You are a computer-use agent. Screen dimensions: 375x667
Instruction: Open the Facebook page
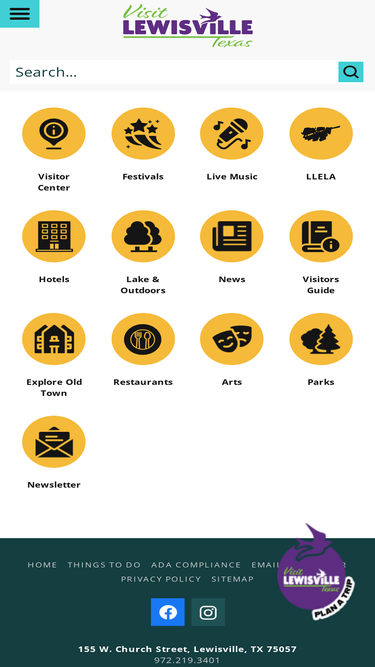[x=168, y=612]
